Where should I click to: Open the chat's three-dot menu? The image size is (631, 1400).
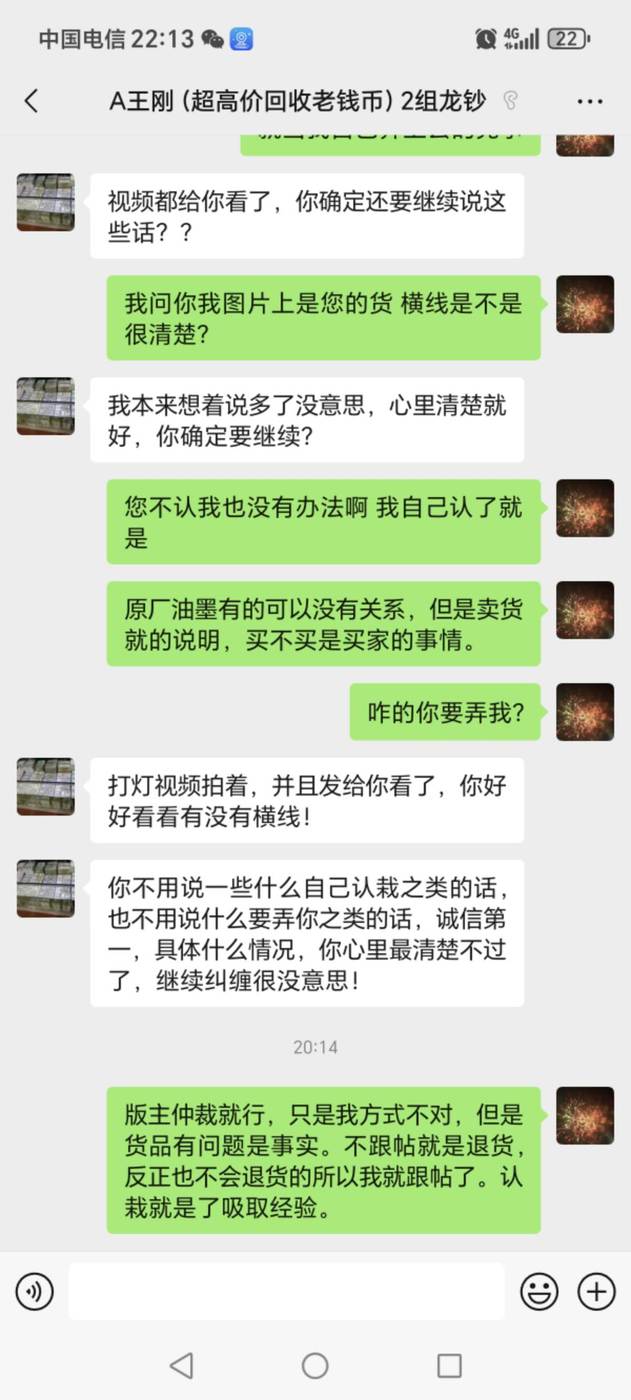pyautogui.click(x=590, y=101)
